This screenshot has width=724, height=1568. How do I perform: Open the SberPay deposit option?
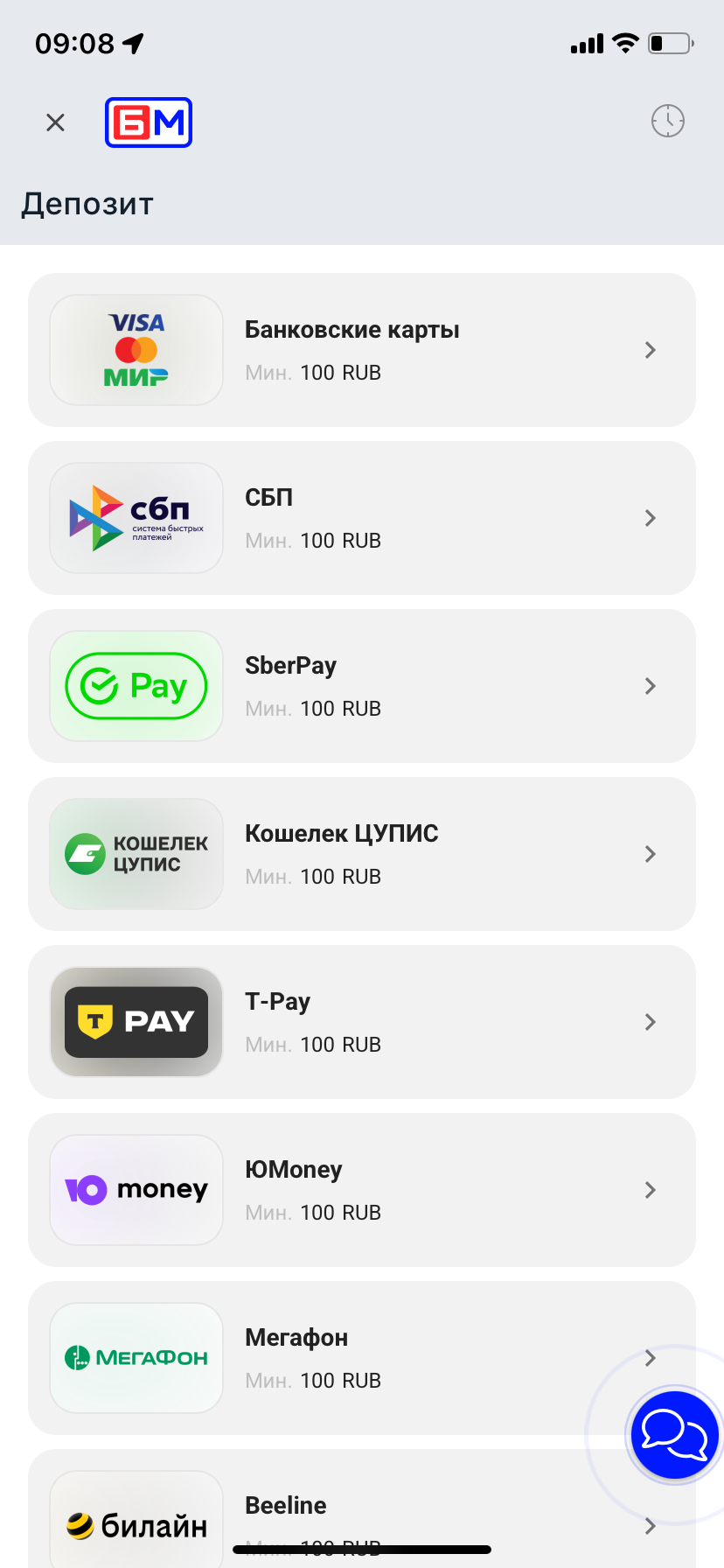pos(362,686)
